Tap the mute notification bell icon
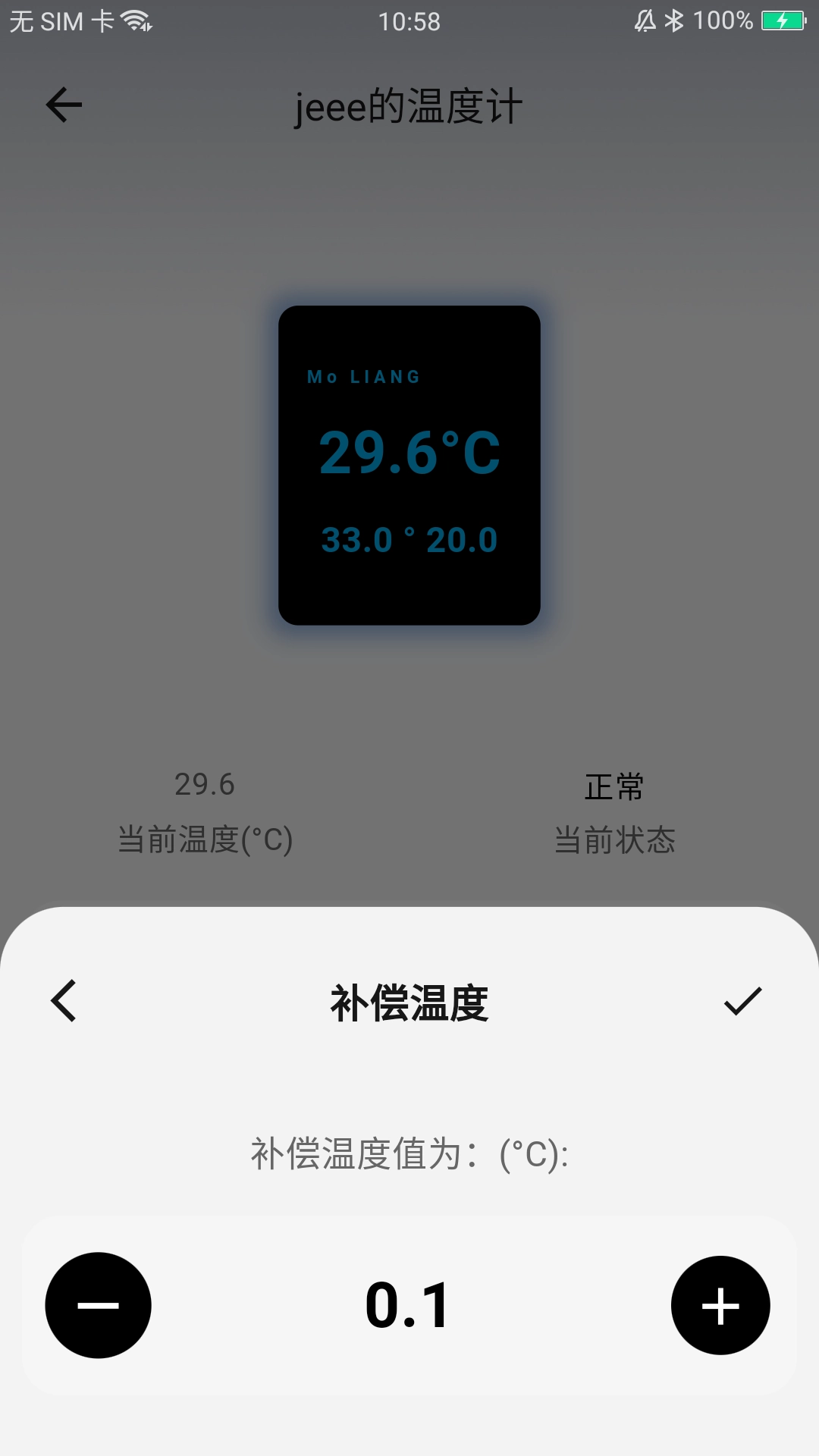 pyautogui.click(x=644, y=20)
